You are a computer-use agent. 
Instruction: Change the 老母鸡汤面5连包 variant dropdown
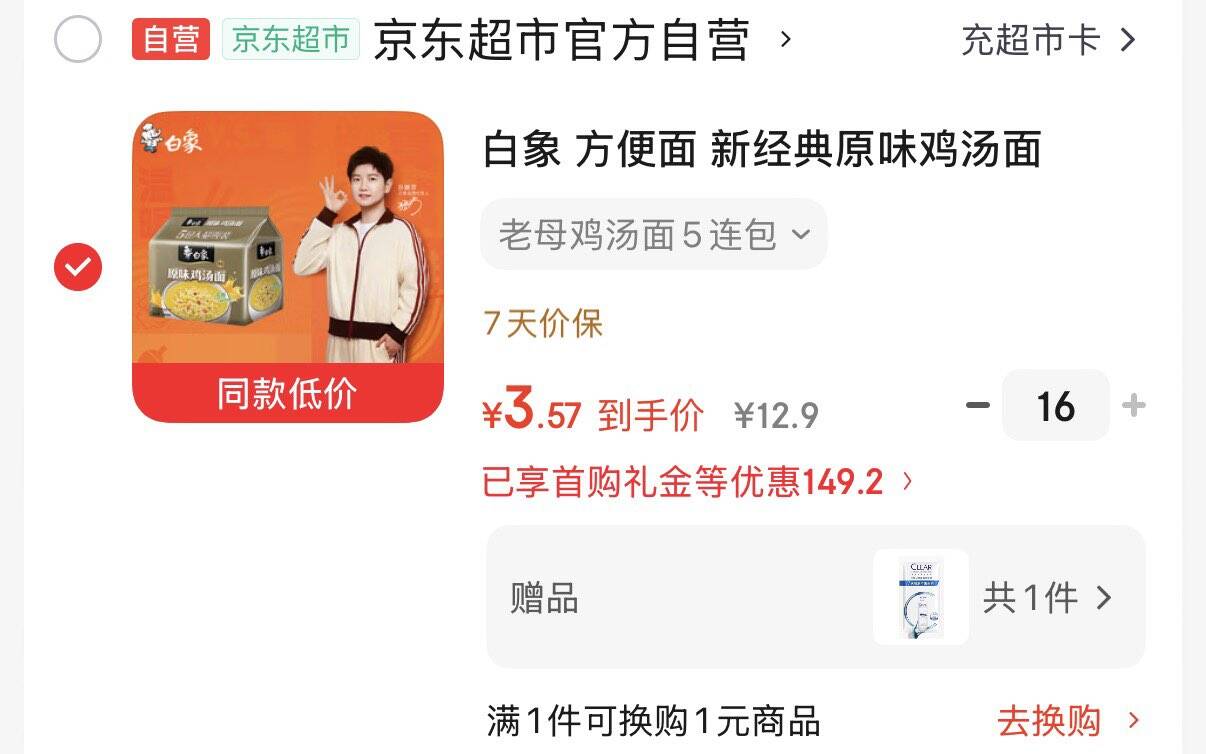pos(654,234)
